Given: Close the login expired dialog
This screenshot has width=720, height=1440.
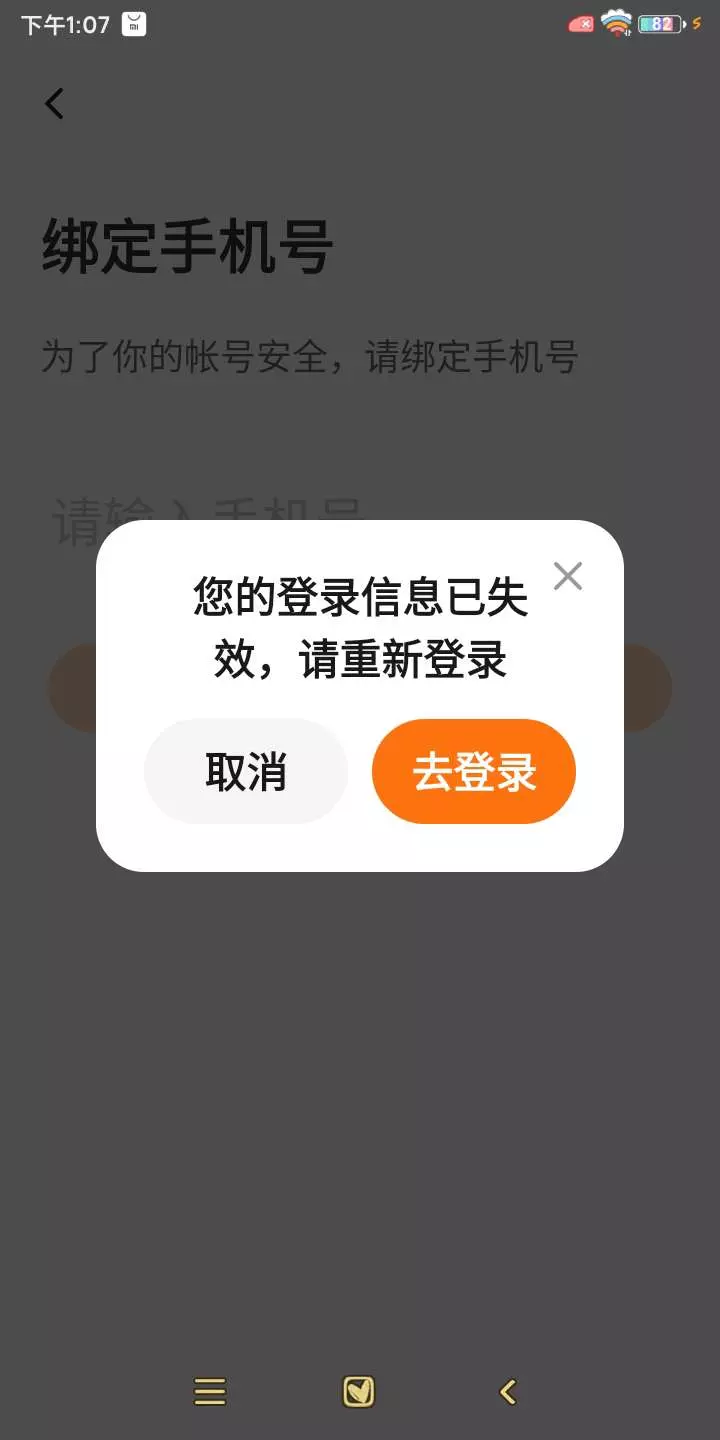Looking at the screenshot, I should 567,576.
